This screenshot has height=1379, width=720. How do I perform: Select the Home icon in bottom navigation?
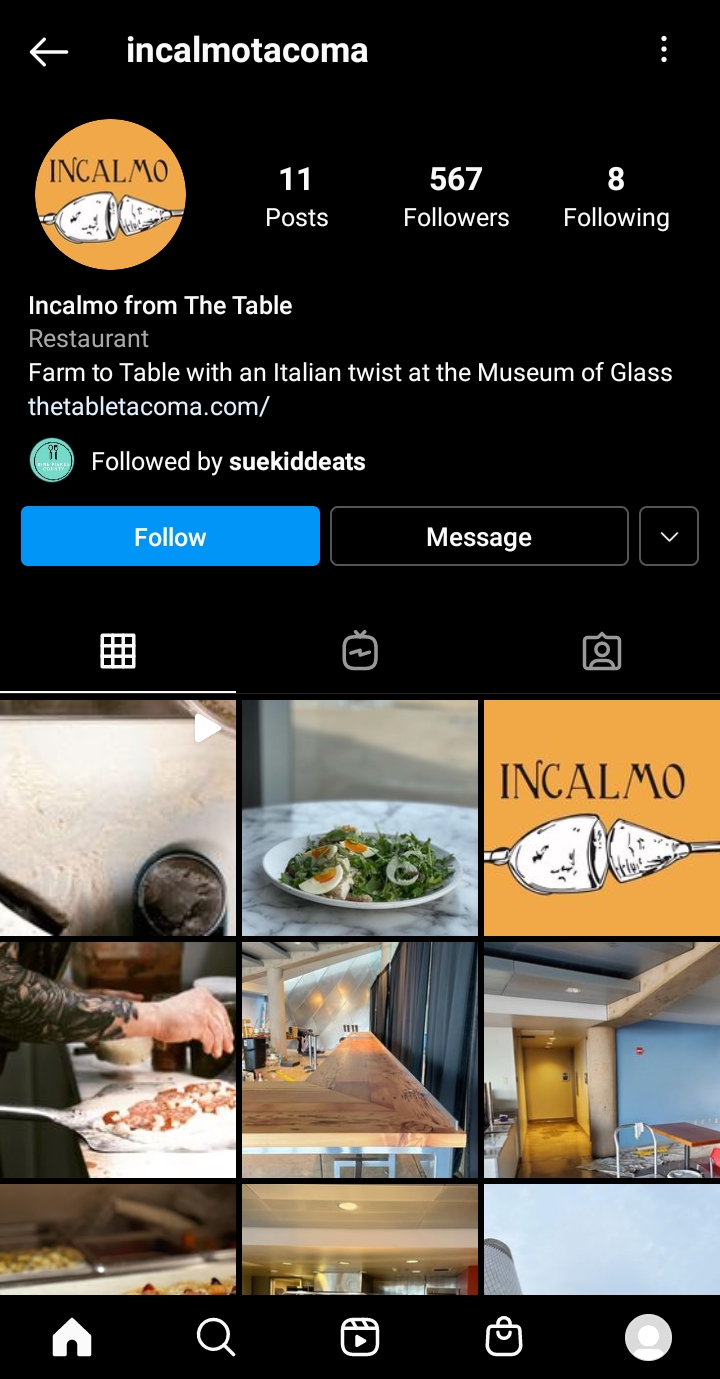pyautogui.click(x=72, y=1336)
